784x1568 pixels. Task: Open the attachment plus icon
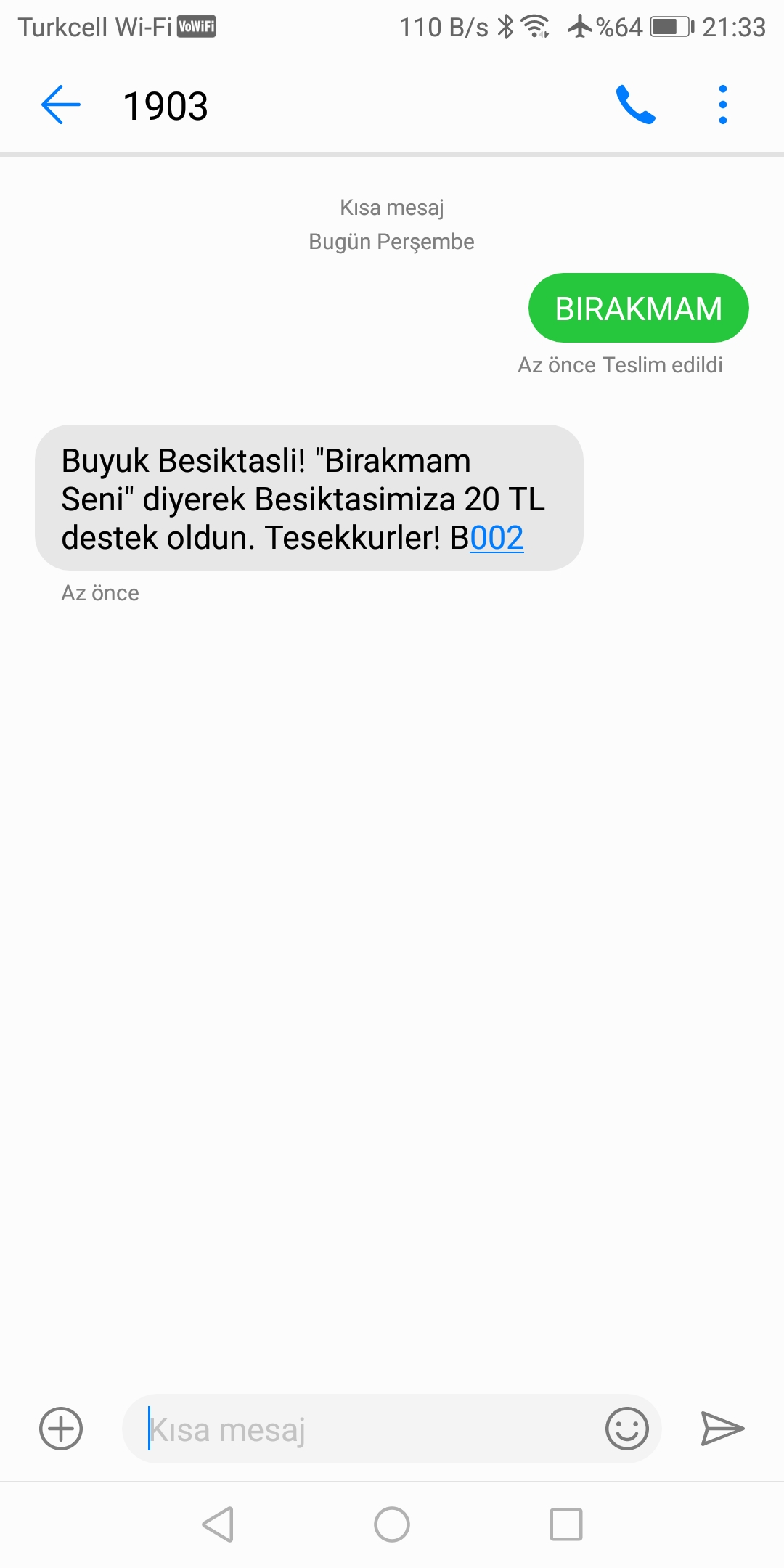(x=61, y=1429)
